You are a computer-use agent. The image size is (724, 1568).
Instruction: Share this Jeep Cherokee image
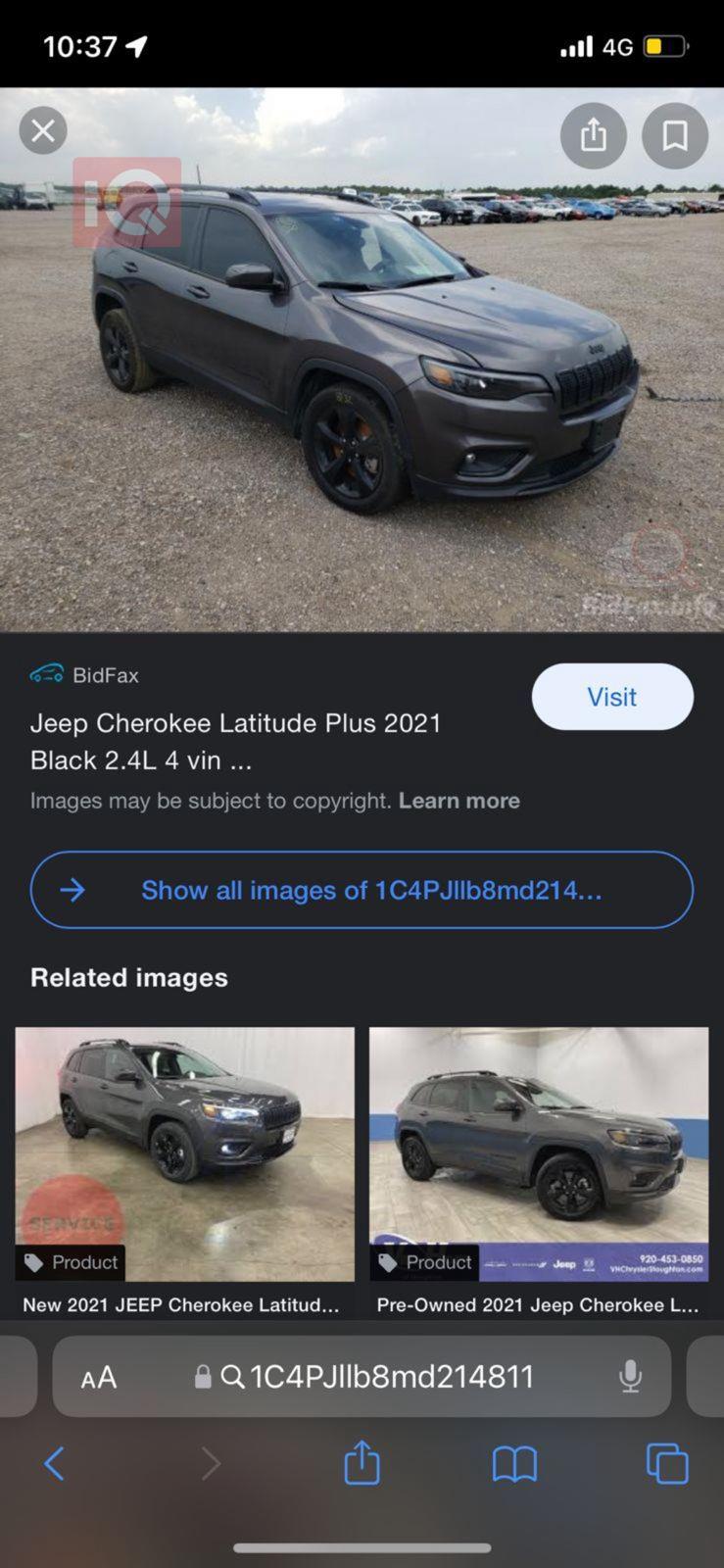593,135
